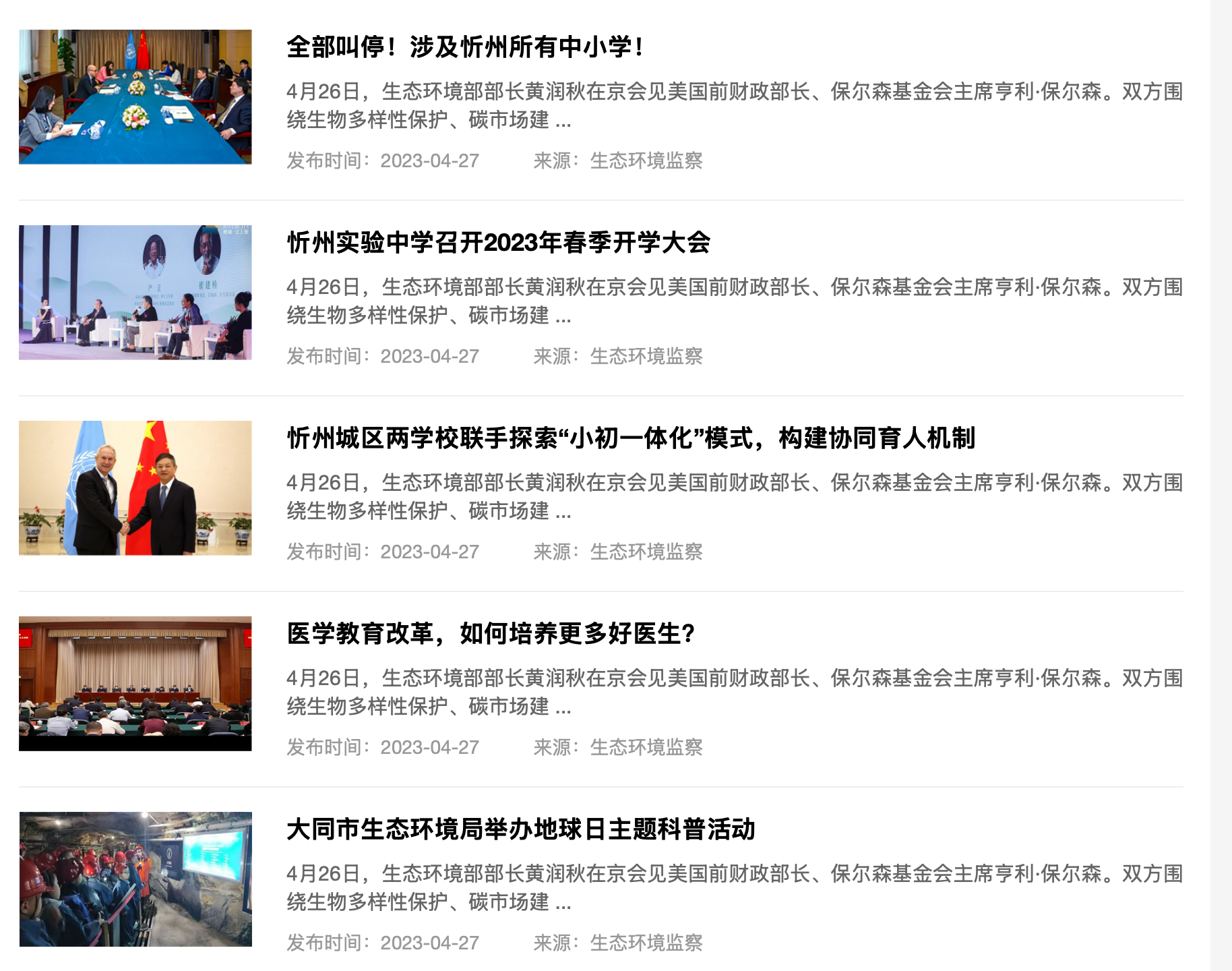Open 大同市生态环境局举办地球日主题科普活动 article
The image size is (1232, 971).
(521, 829)
